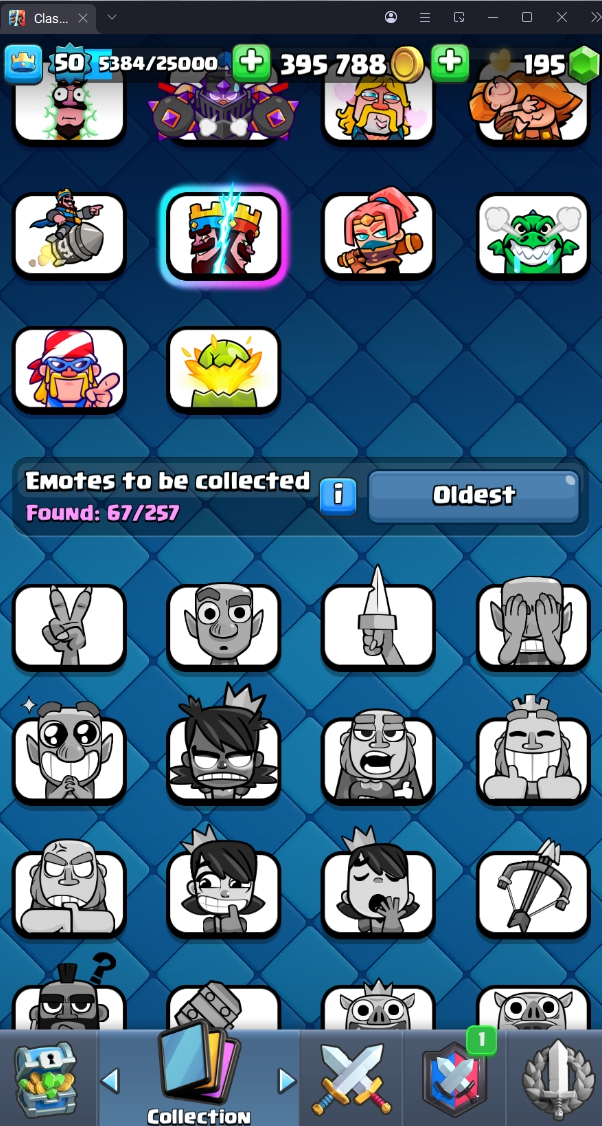Screen dimensions: 602x1126
Task: Tap the right arrow beside Collection
Action: [287, 1080]
